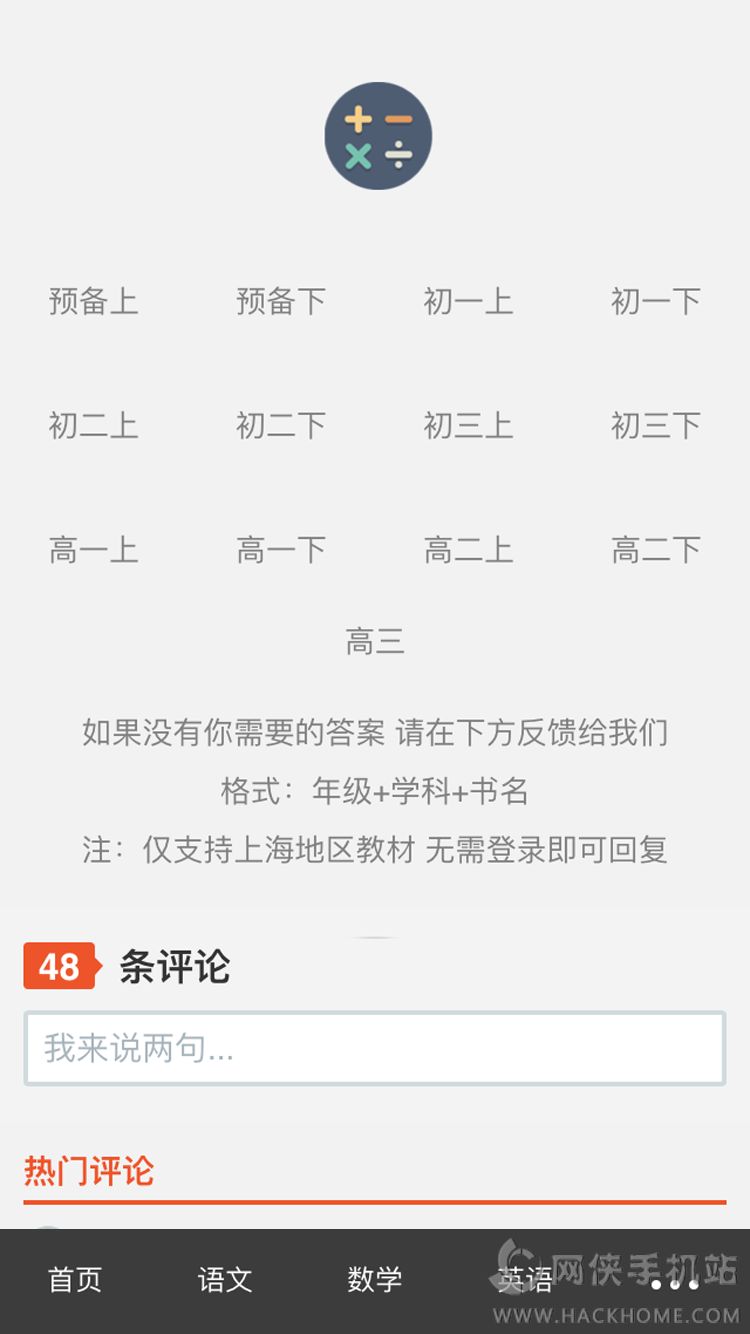Screen dimensions: 750x1334
Task: Open the 预备上 grade answers
Action: click(x=94, y=301)
